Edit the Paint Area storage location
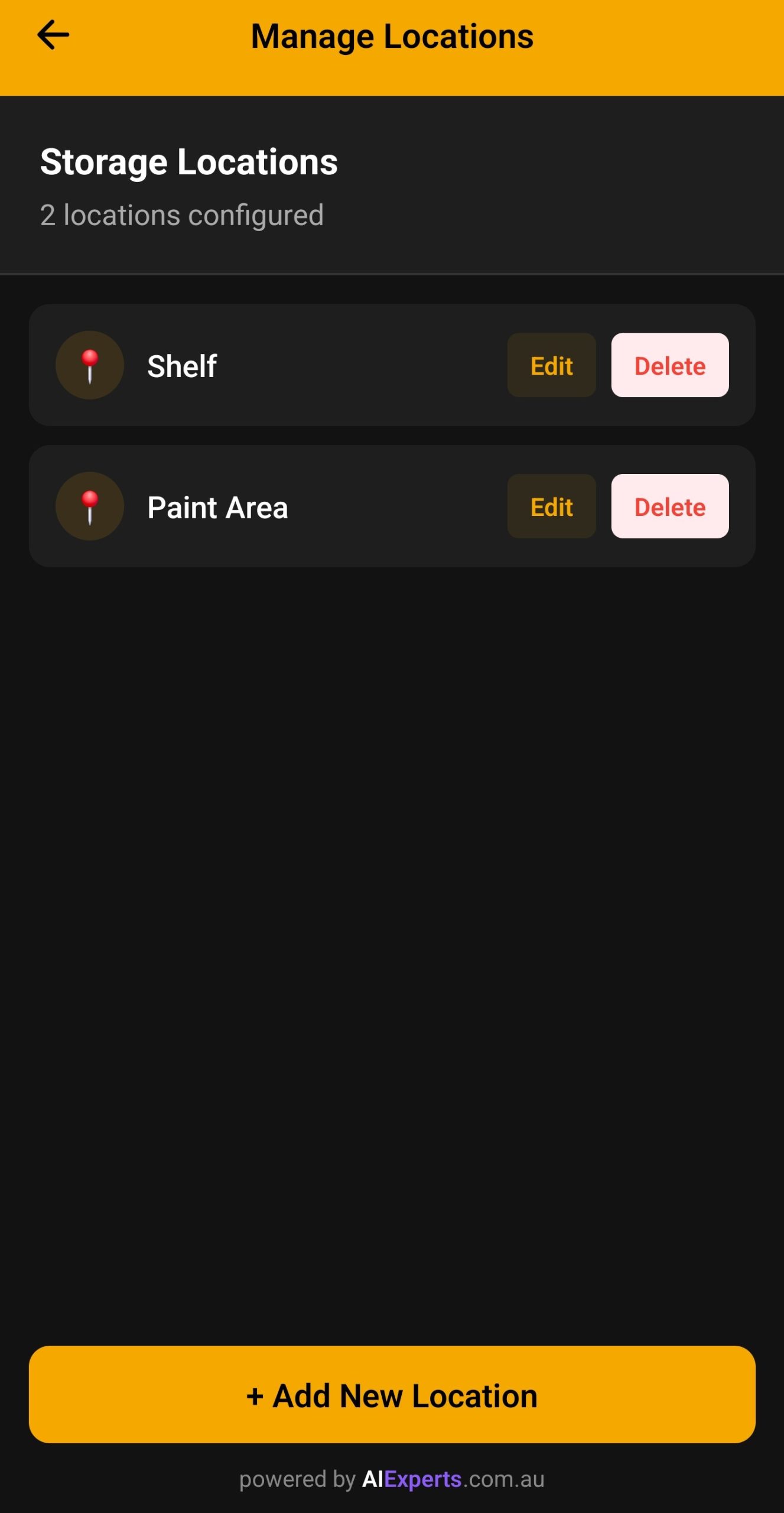 pyautogui.click(x=551, y=507)
